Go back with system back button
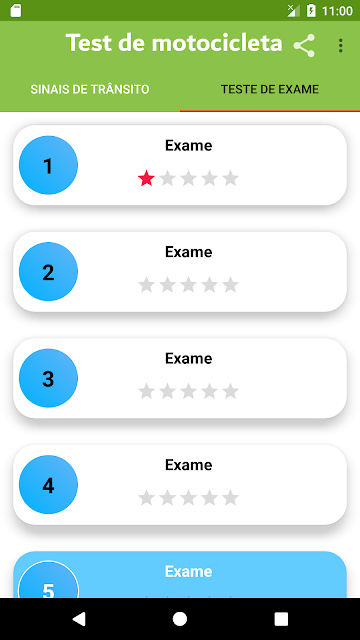360x640 pixels. coord(79,619)
